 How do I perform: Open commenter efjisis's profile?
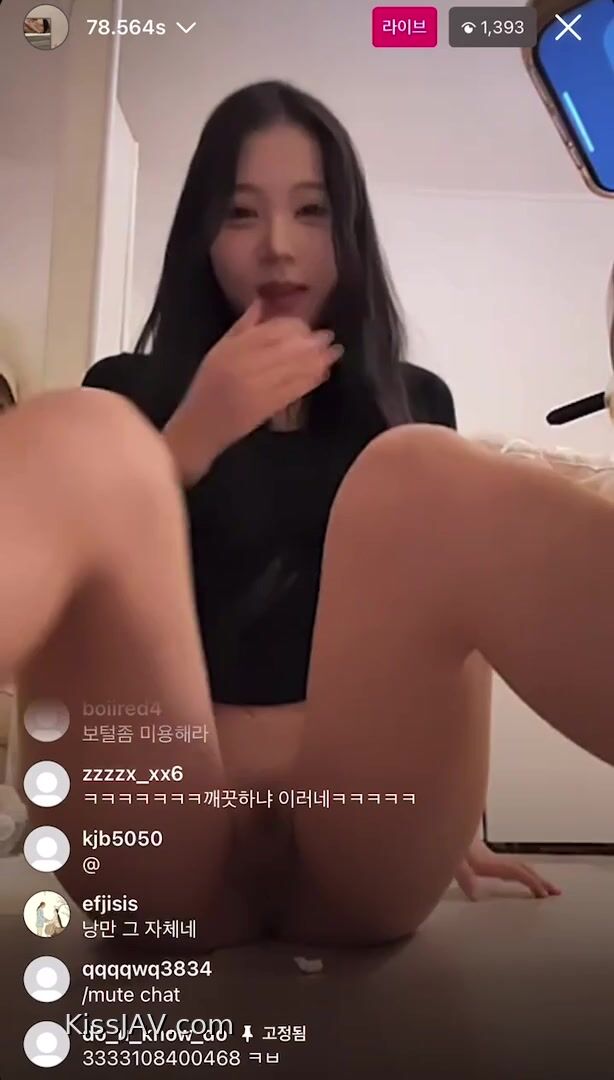pos(47,914)
